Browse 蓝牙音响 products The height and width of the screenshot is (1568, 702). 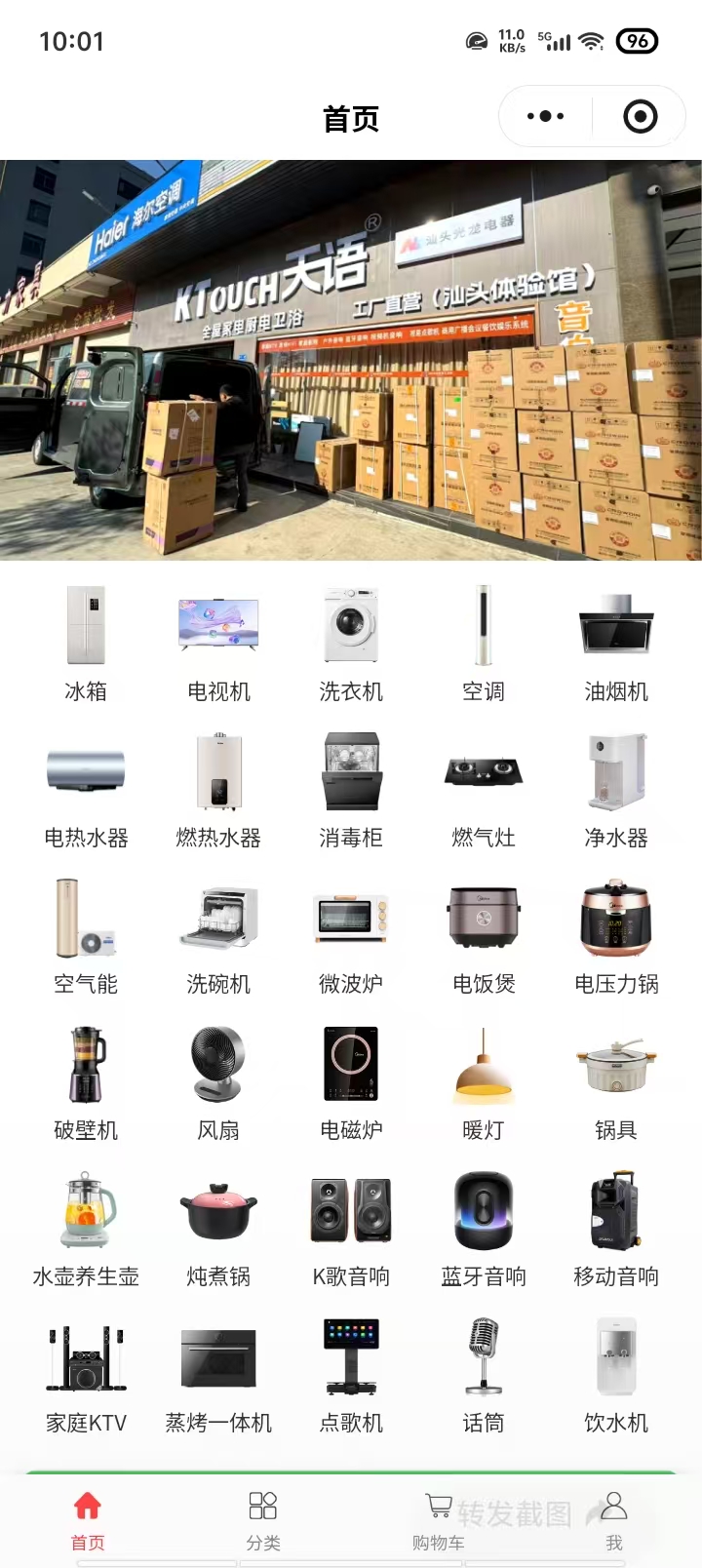point(484,1227)
